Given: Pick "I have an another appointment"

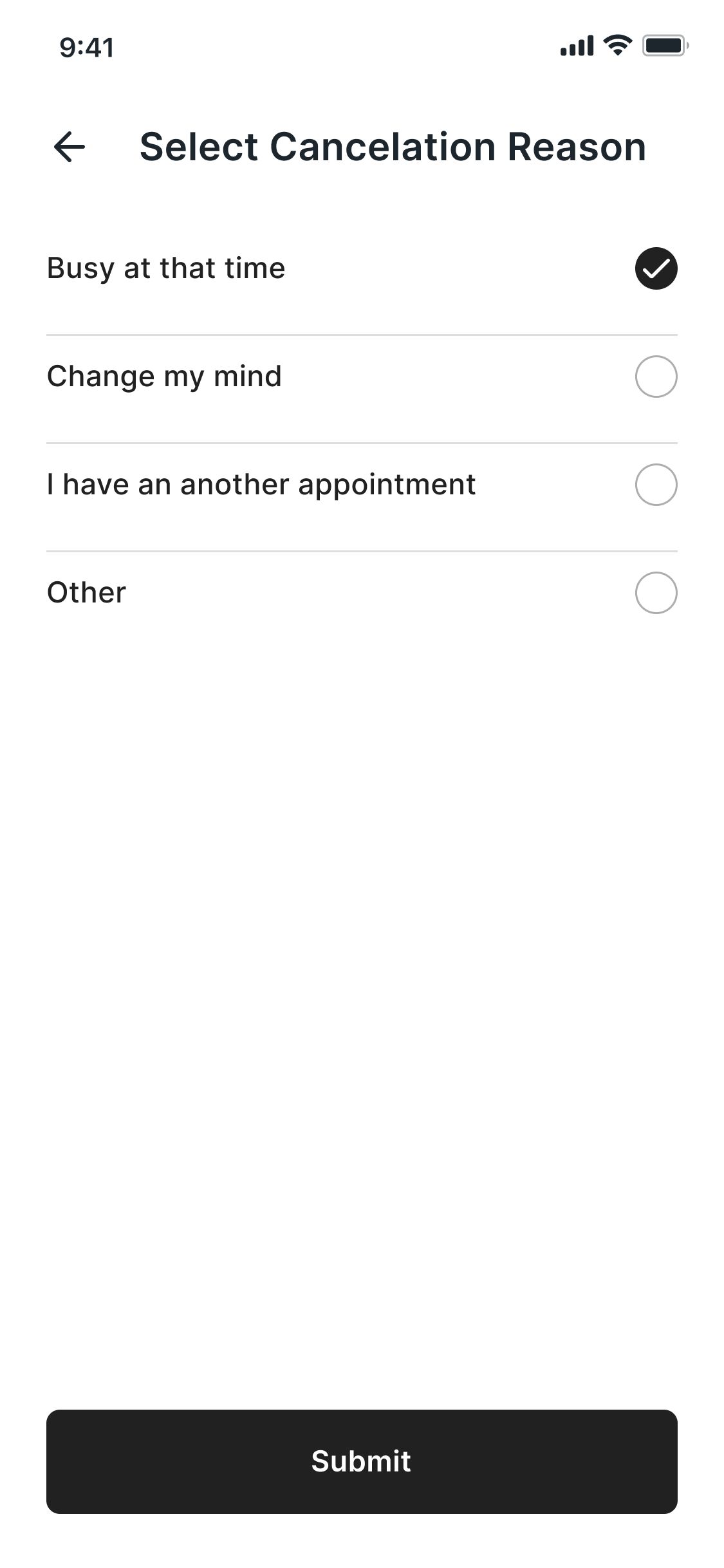Looking at the screenshot, I should click(362, 485).
